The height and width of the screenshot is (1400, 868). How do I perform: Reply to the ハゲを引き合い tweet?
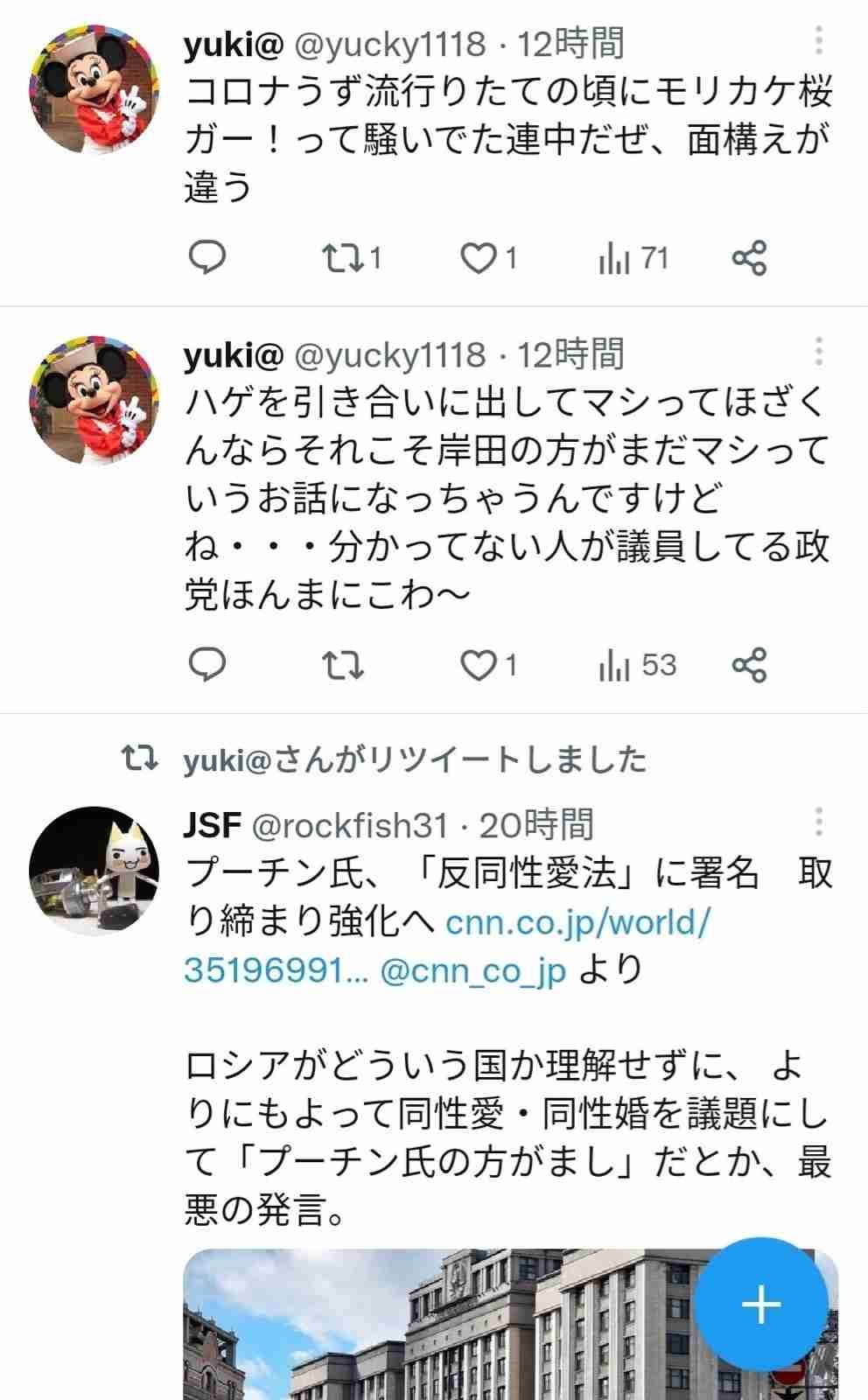click(x=208, y=665)
